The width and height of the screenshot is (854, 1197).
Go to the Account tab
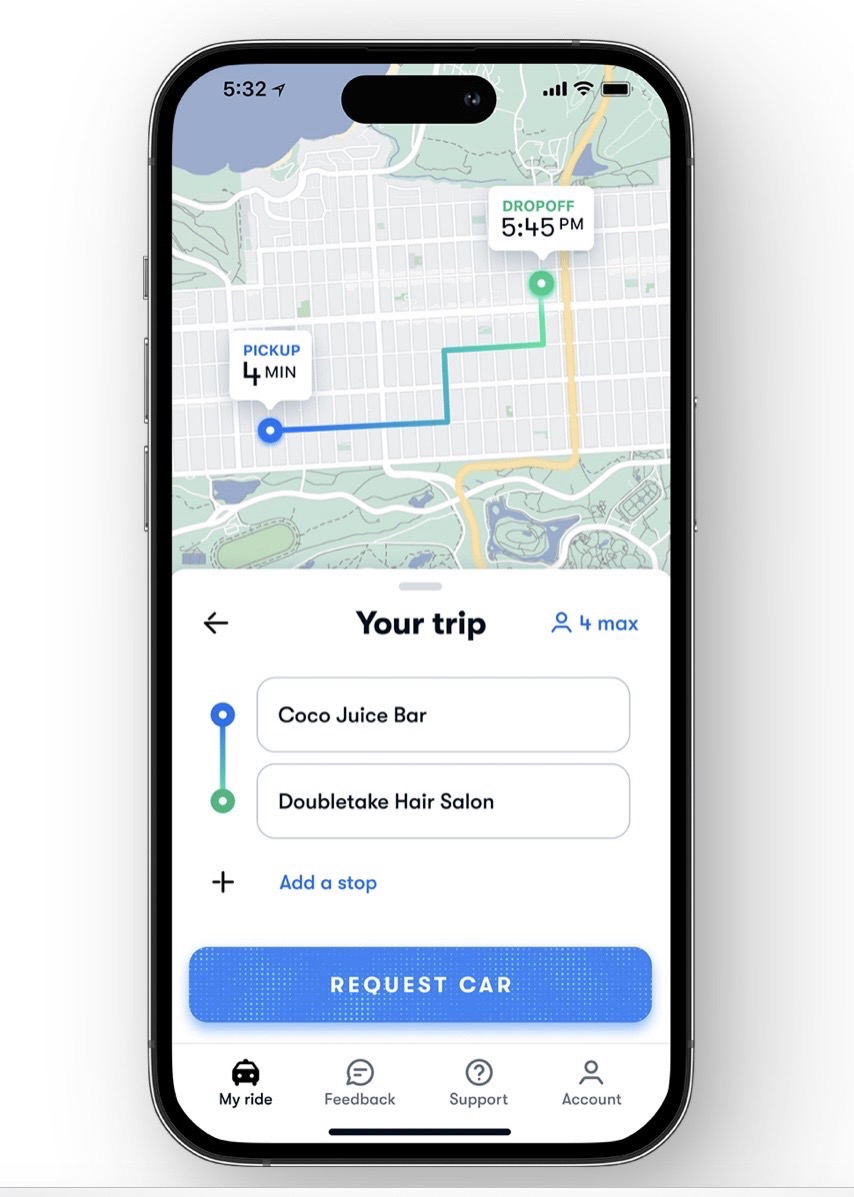[591, 1083]
